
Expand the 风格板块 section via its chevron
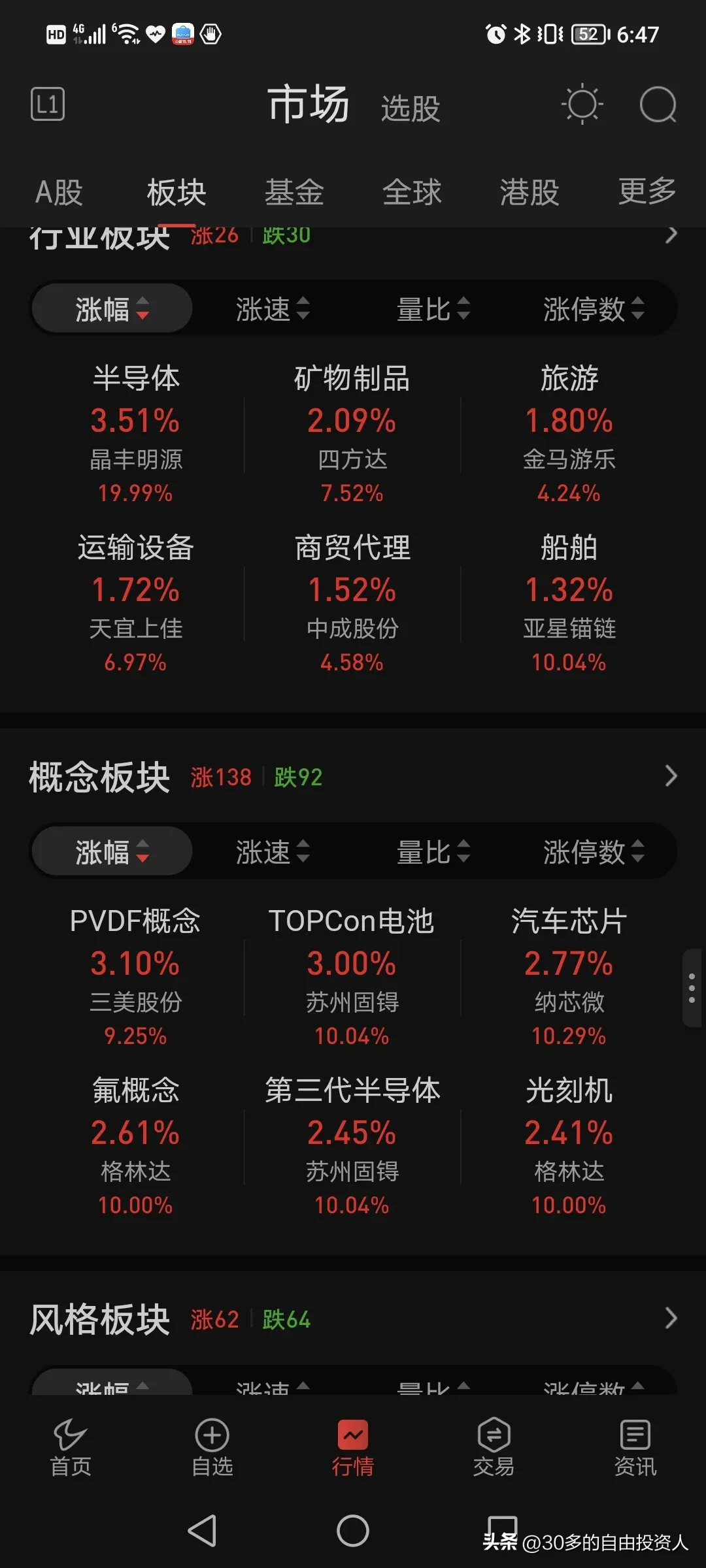tap(671, 1318)
